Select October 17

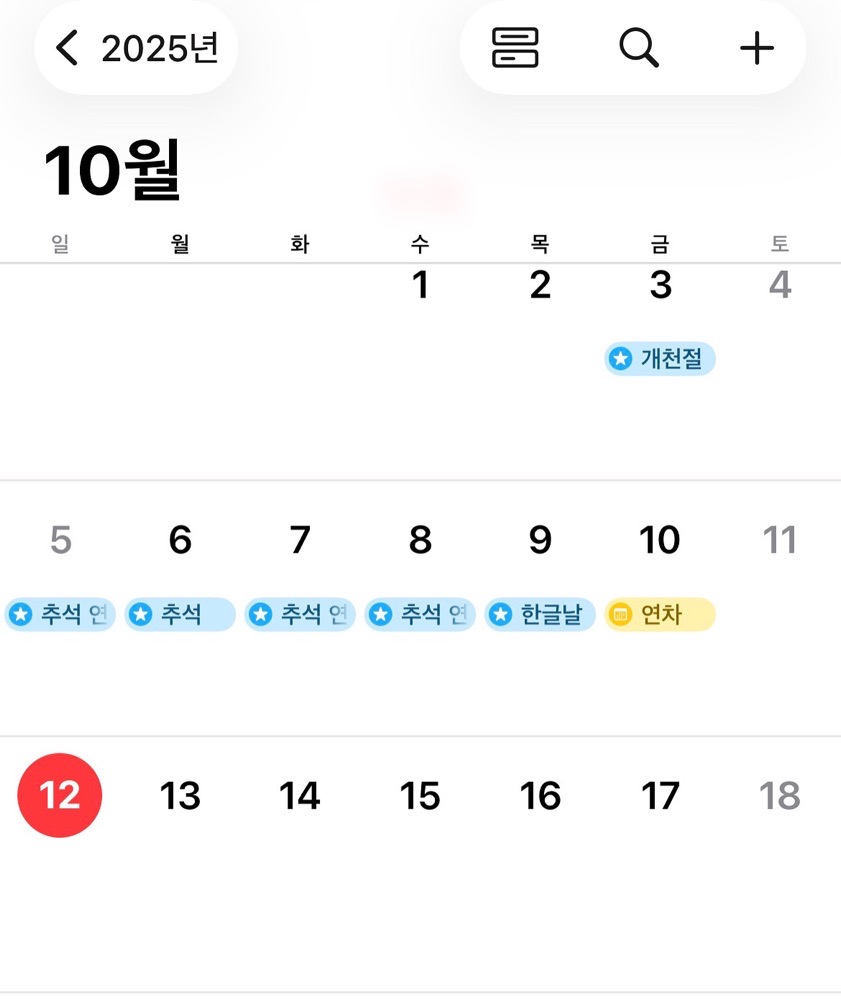[660, 796]
